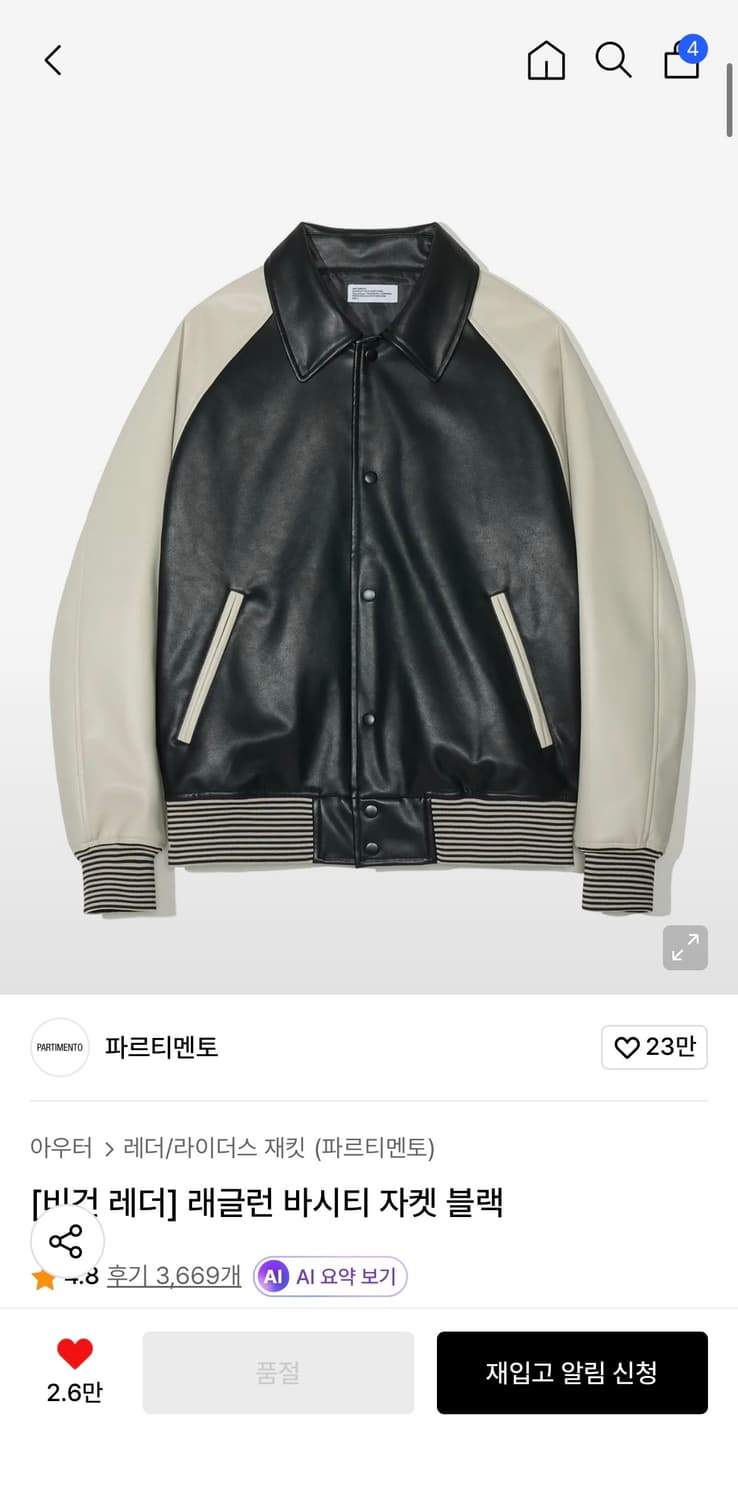
Task: Tap 재입고 알림 신청 restock alert button
Action: 572,1373
